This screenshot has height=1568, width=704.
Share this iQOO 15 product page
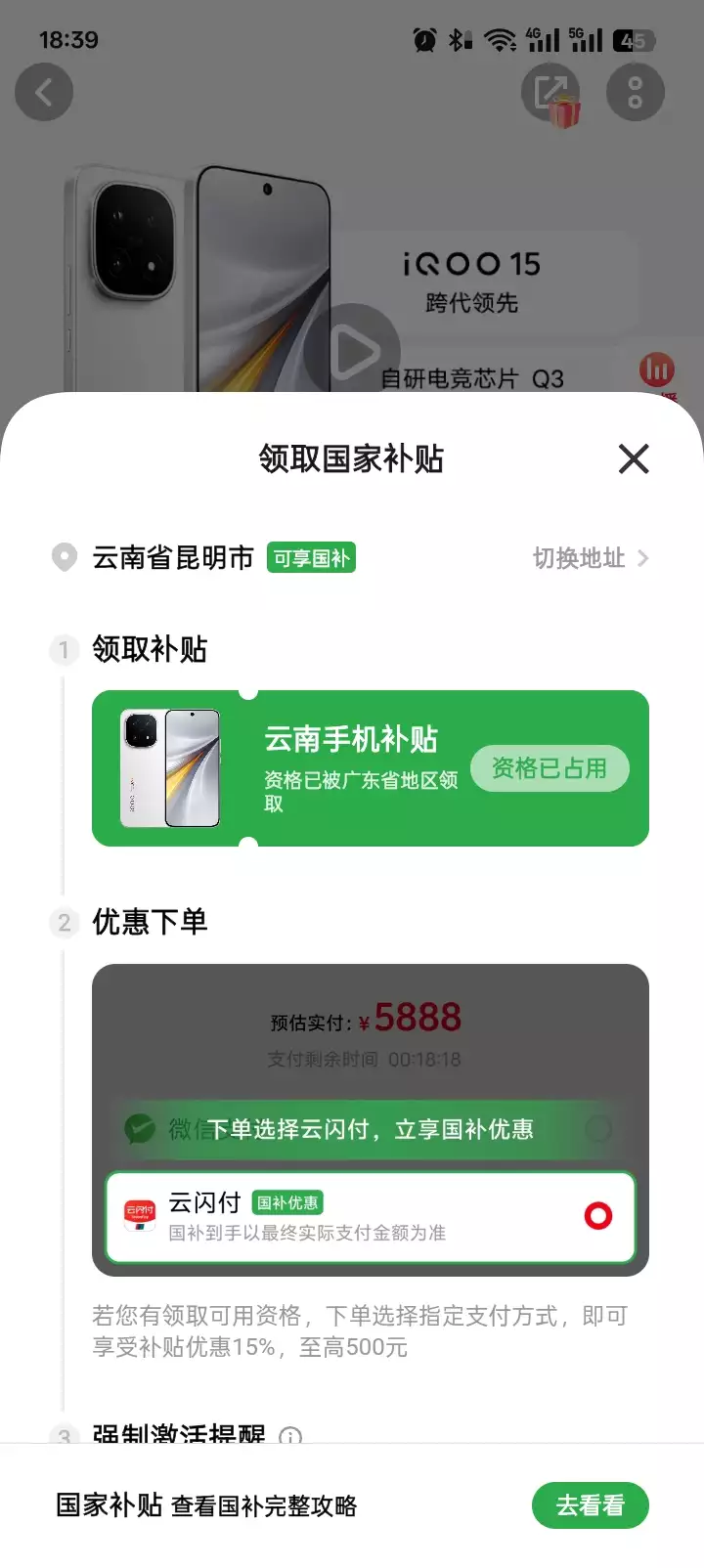click(x=550, y=93)
